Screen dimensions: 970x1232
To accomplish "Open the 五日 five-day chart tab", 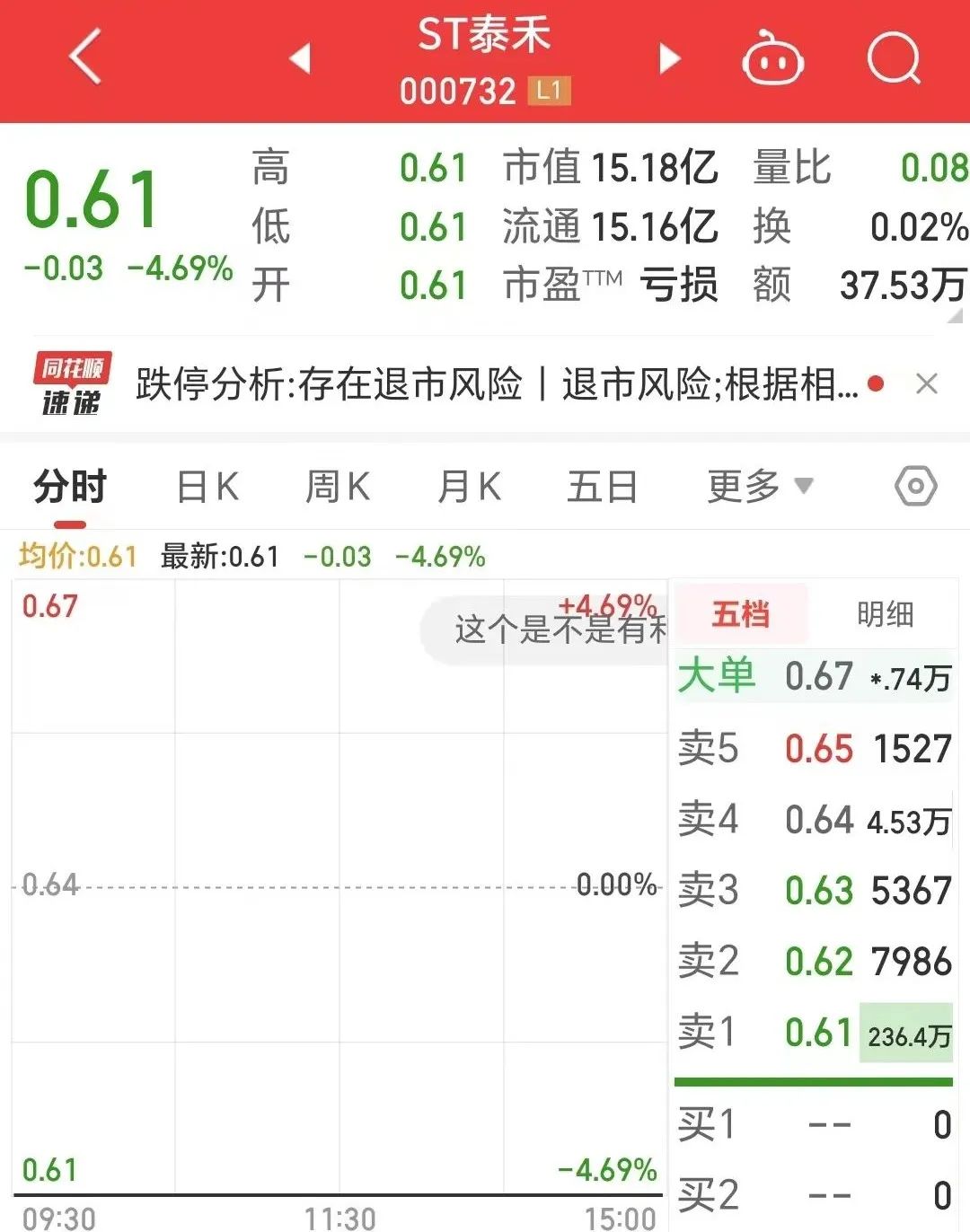I will [603, 486].
